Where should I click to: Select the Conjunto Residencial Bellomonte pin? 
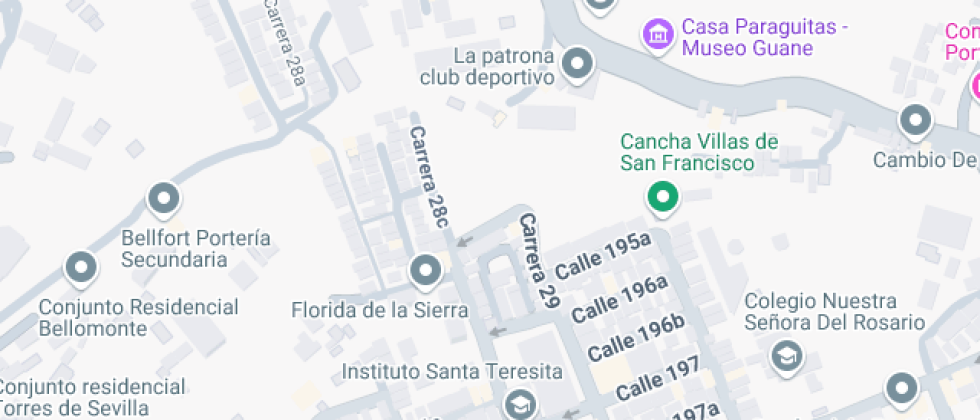80,267
